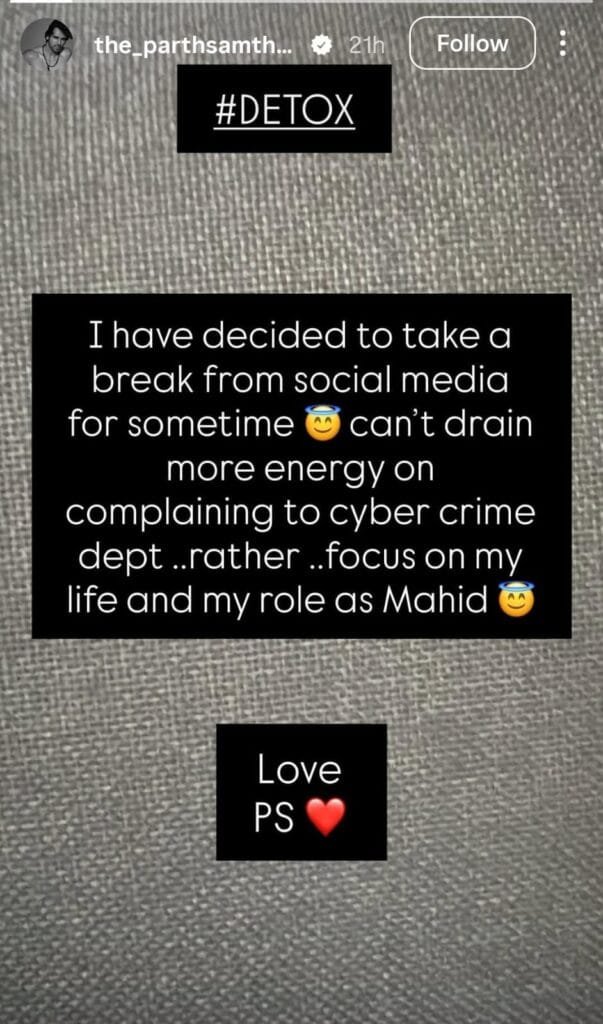Follow the_parthsamth account

(472, 44)
